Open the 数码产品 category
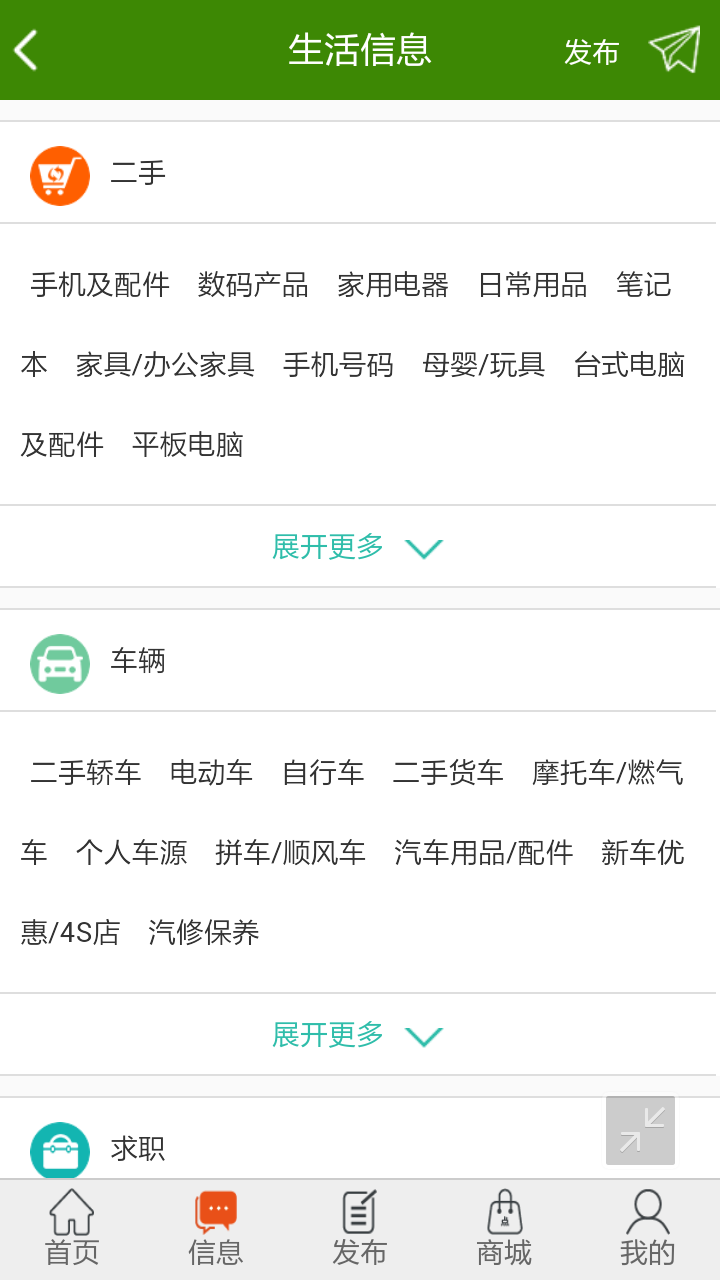 pyautogui.click(x=253, y=285)
